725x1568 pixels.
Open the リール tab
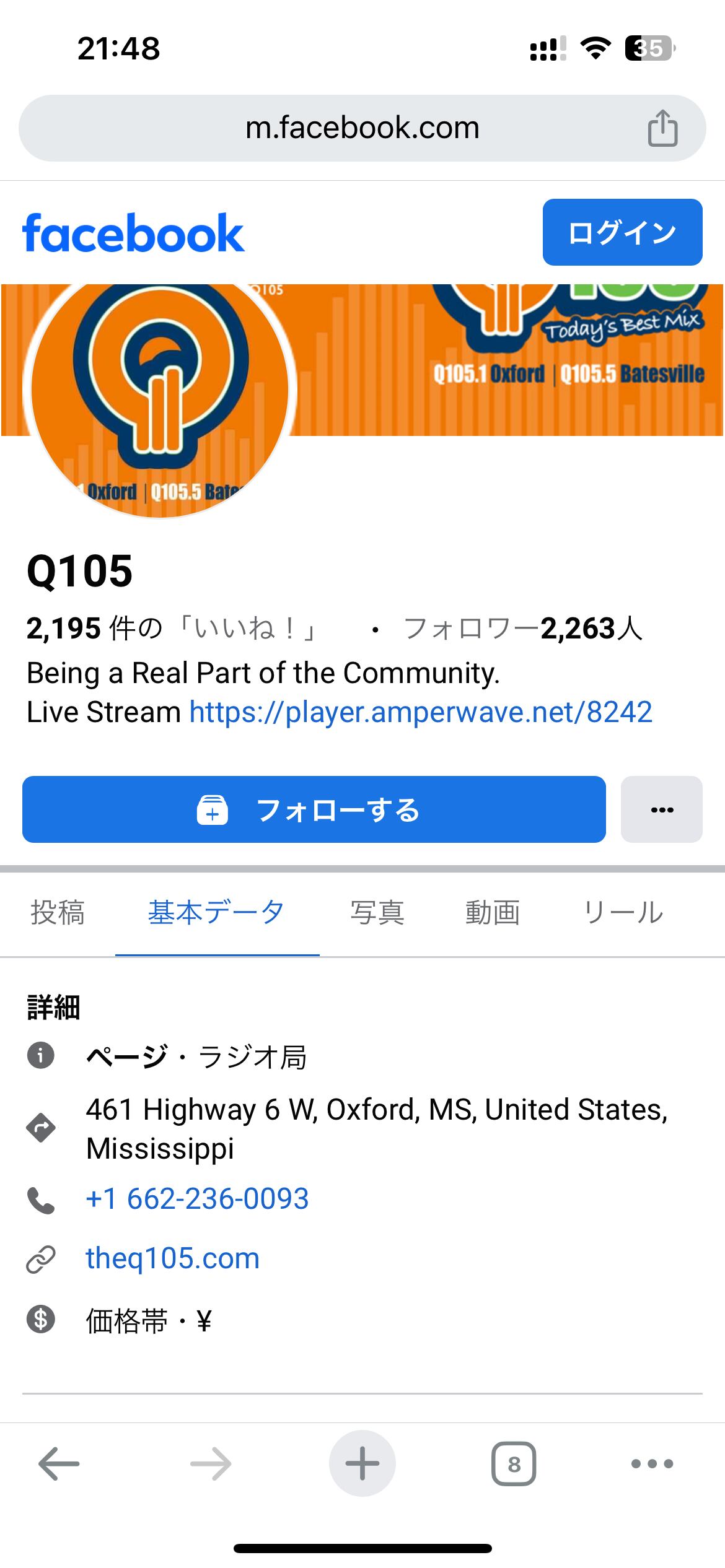623,913
